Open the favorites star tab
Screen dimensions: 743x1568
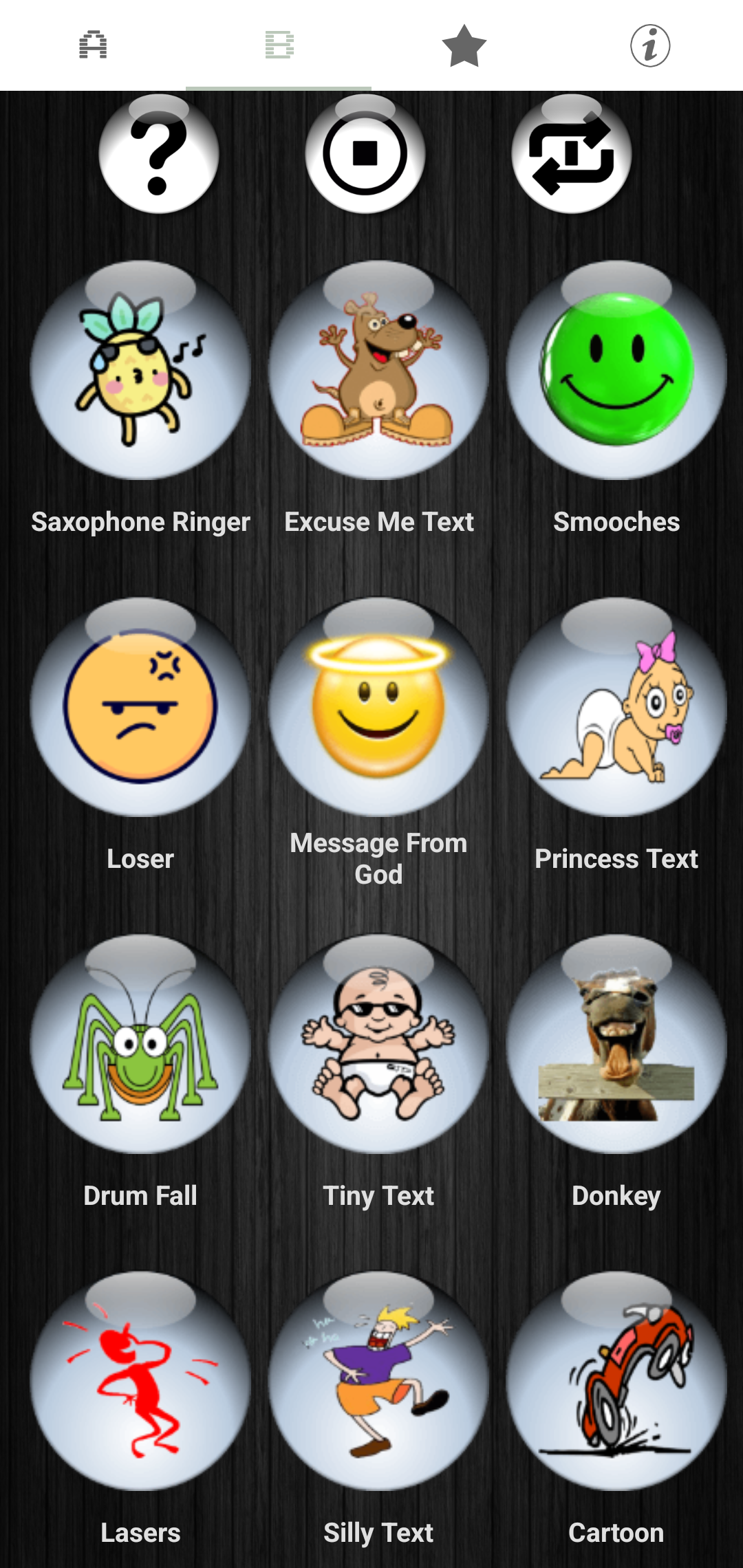464,45
